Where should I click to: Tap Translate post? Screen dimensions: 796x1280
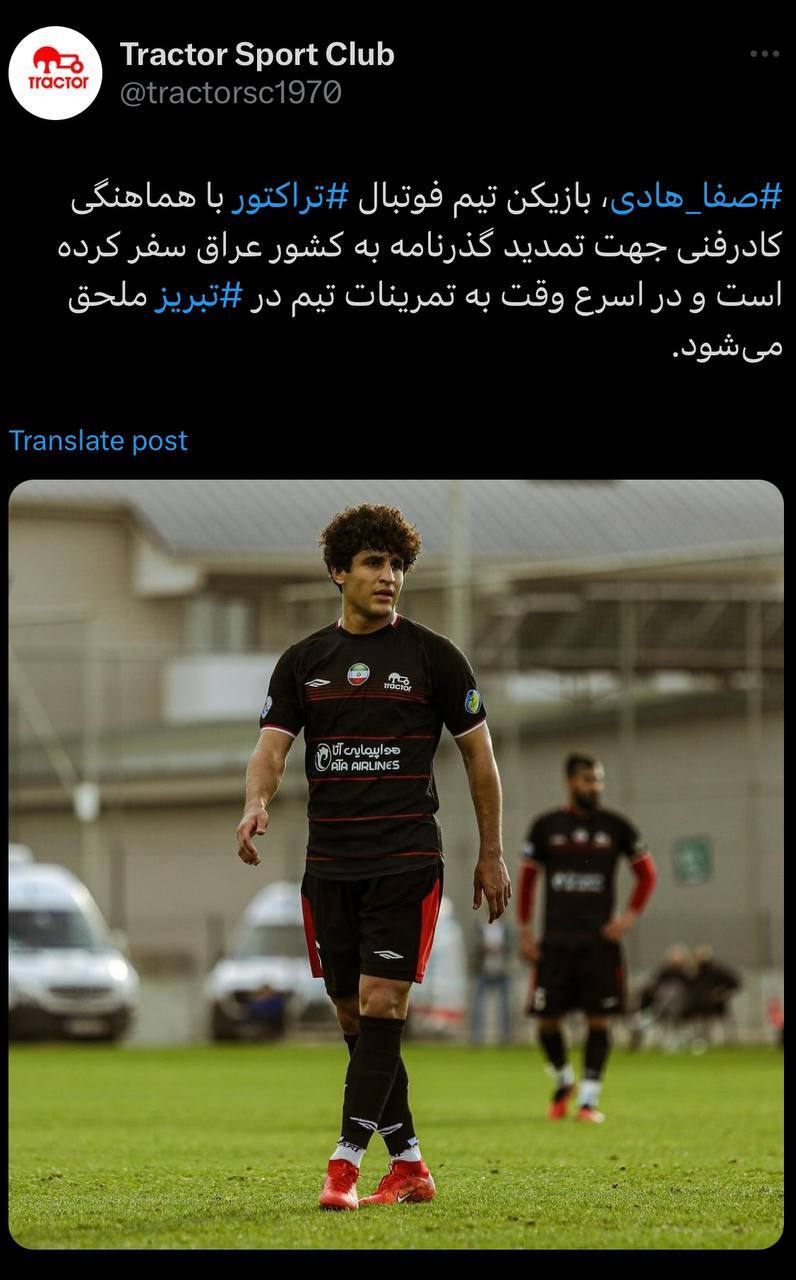click(98, 441)
